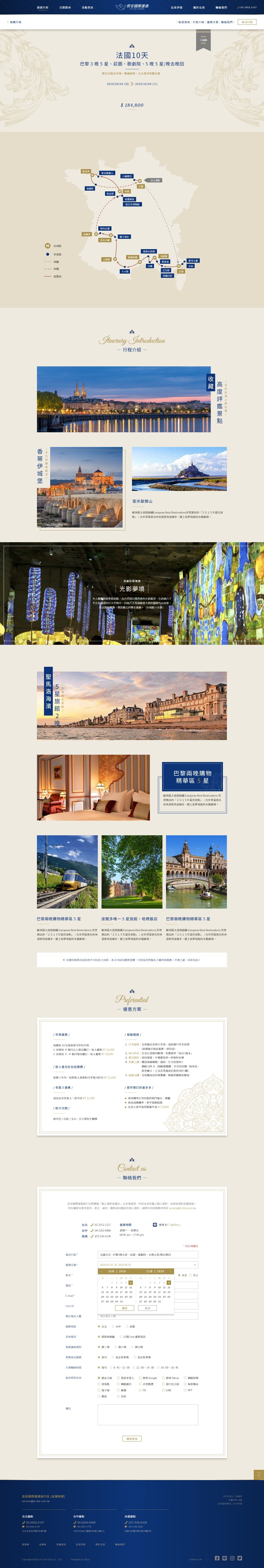Open the 旅遊行程 menu in the header
264x1568 pixels.
[x=43, y=7]
